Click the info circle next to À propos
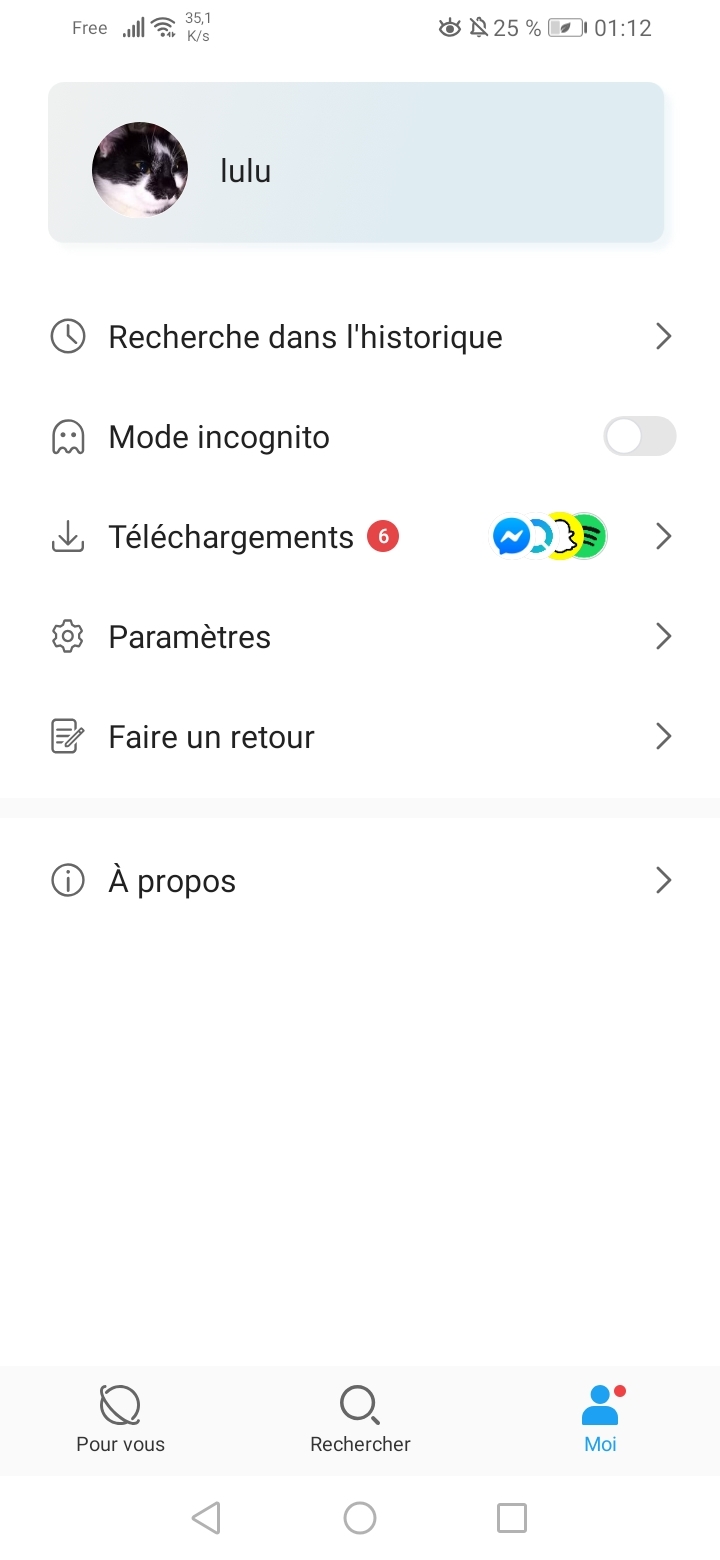Screen dimensions: 720x1560 67,880
